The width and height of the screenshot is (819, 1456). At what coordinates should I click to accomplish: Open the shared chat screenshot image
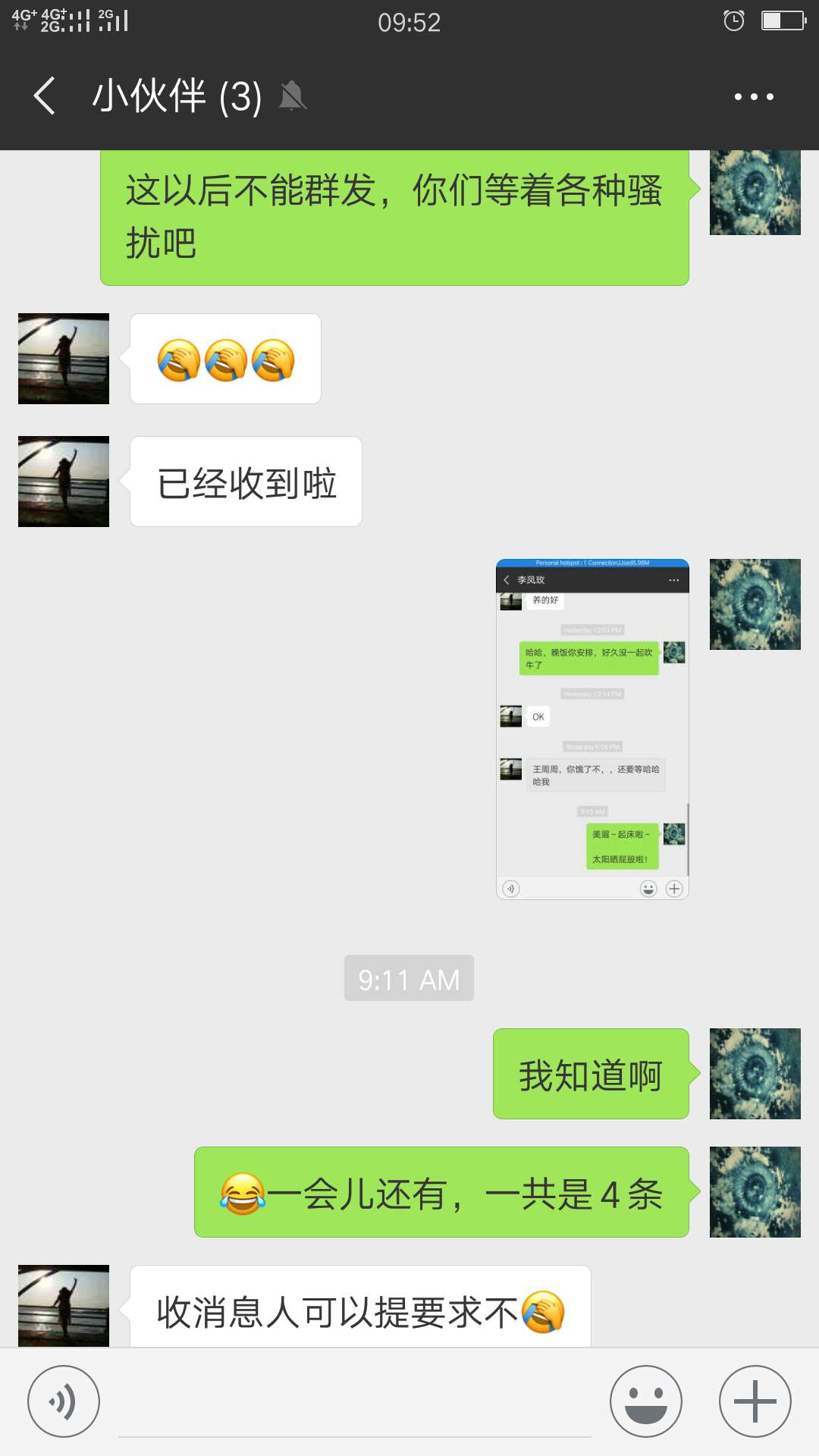592,730
